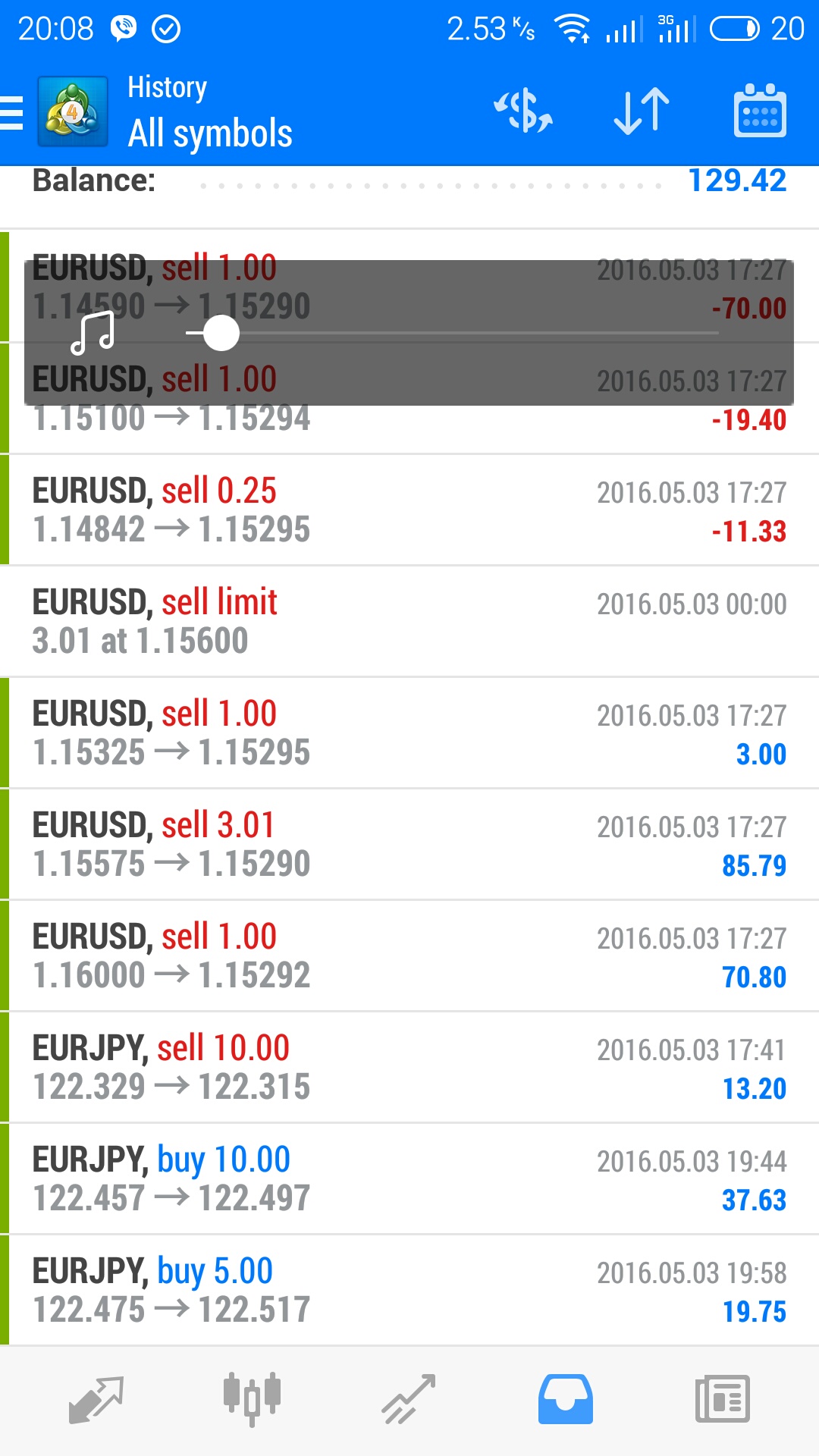819x1456 pixels.
Task: Switch to the Trade tab
Action: [x=409, y=1399]
